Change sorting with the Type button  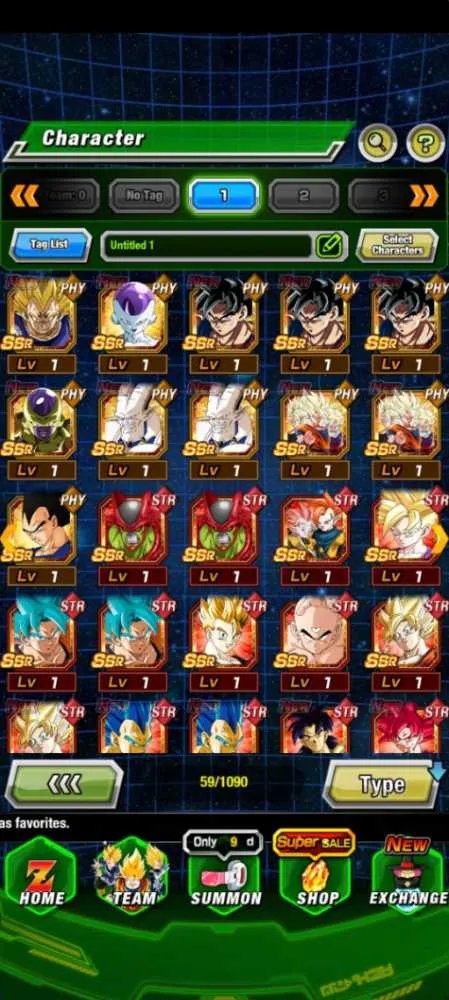(382, 784)
